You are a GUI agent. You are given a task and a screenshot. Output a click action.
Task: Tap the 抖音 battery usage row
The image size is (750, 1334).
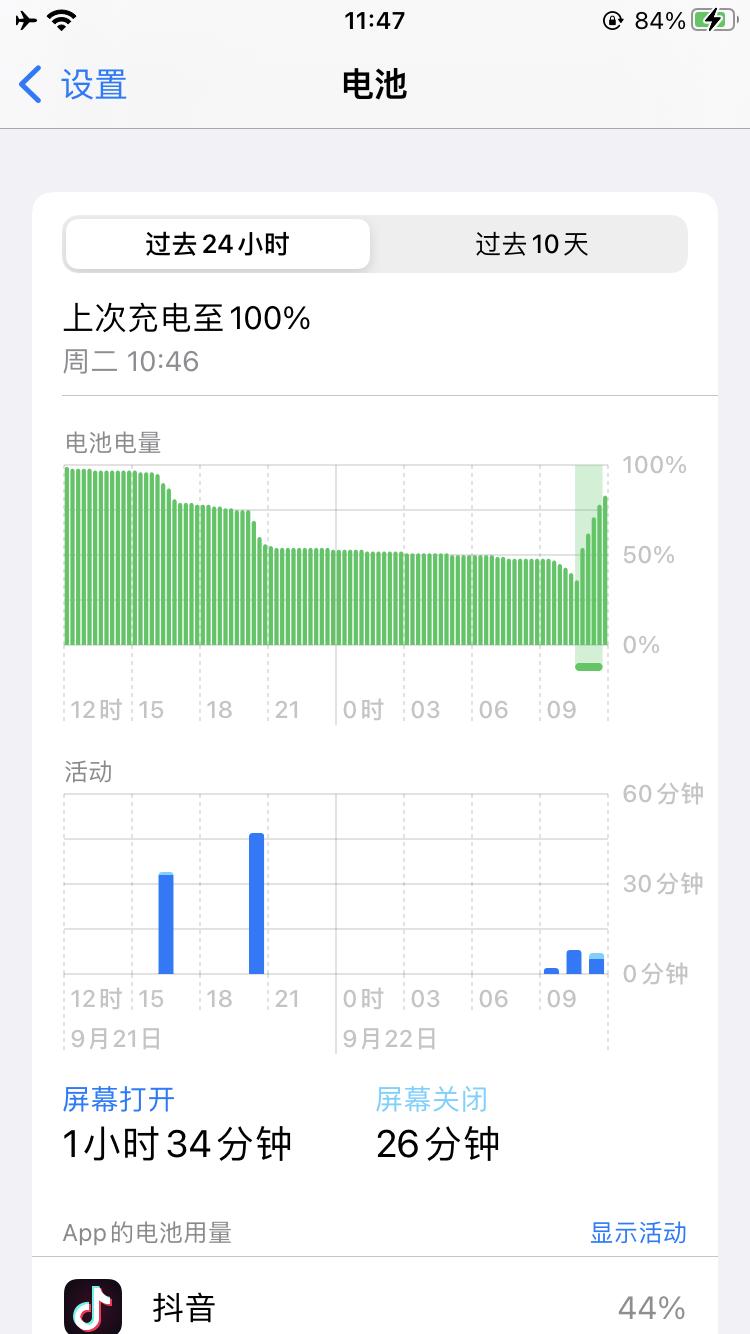375,1306
